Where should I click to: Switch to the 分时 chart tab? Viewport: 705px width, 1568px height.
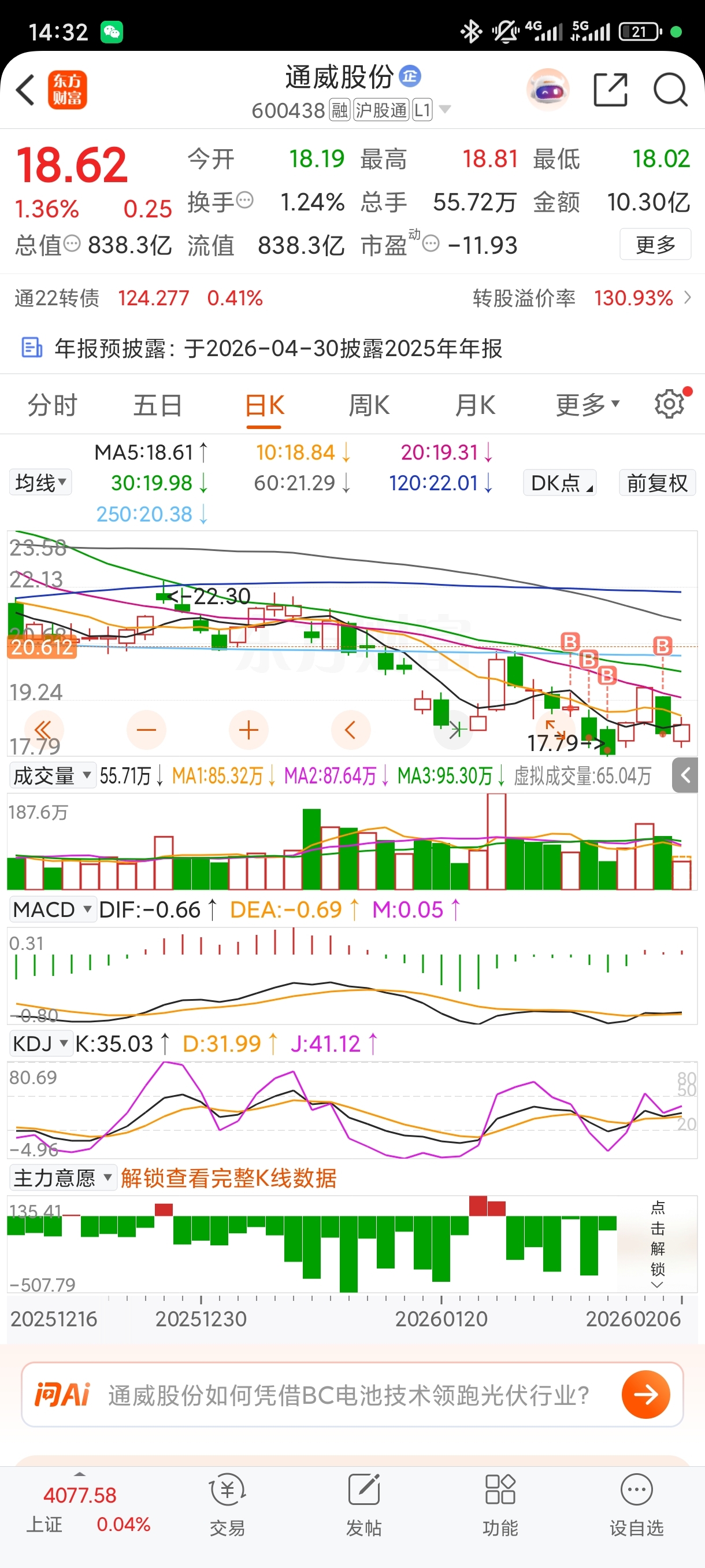(x=53, y=405)
